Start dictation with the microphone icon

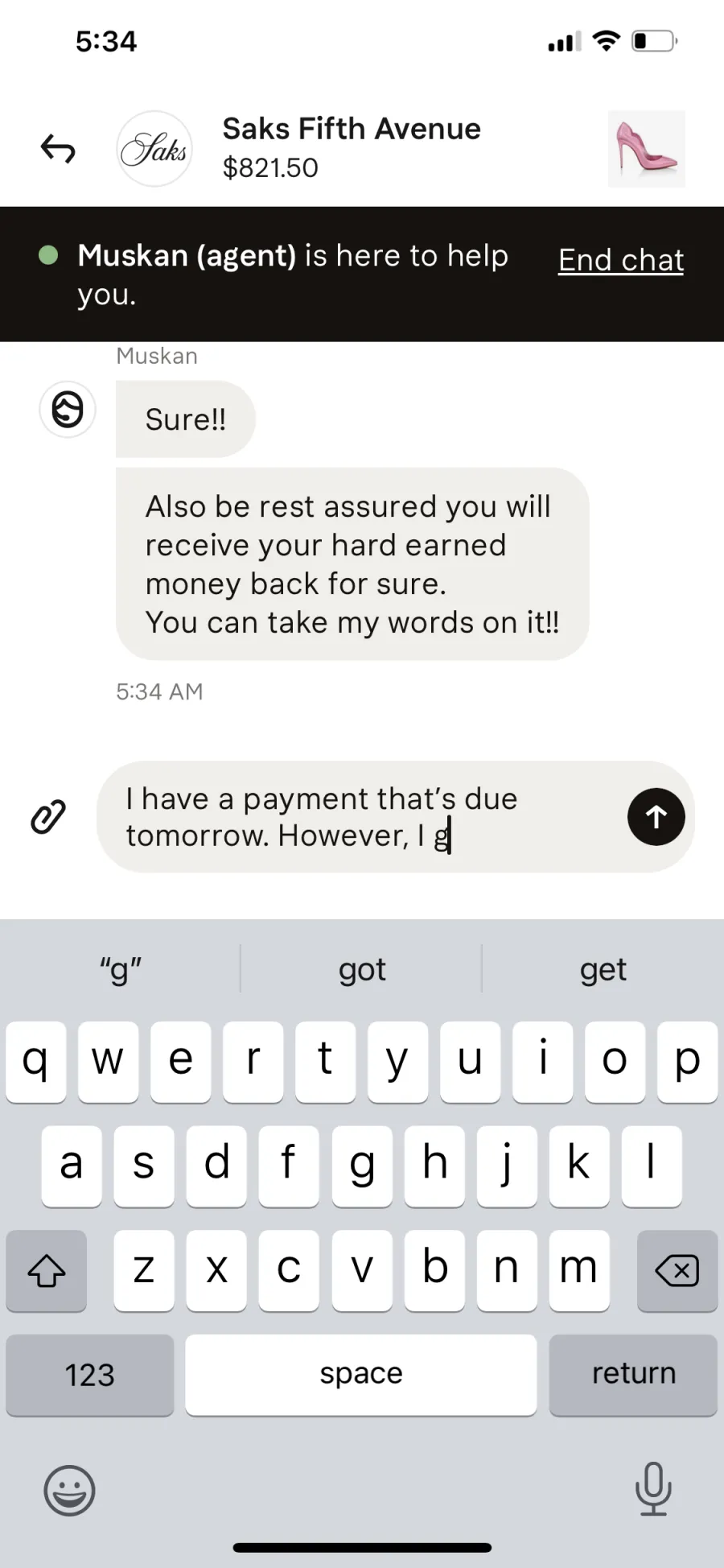652,1489
